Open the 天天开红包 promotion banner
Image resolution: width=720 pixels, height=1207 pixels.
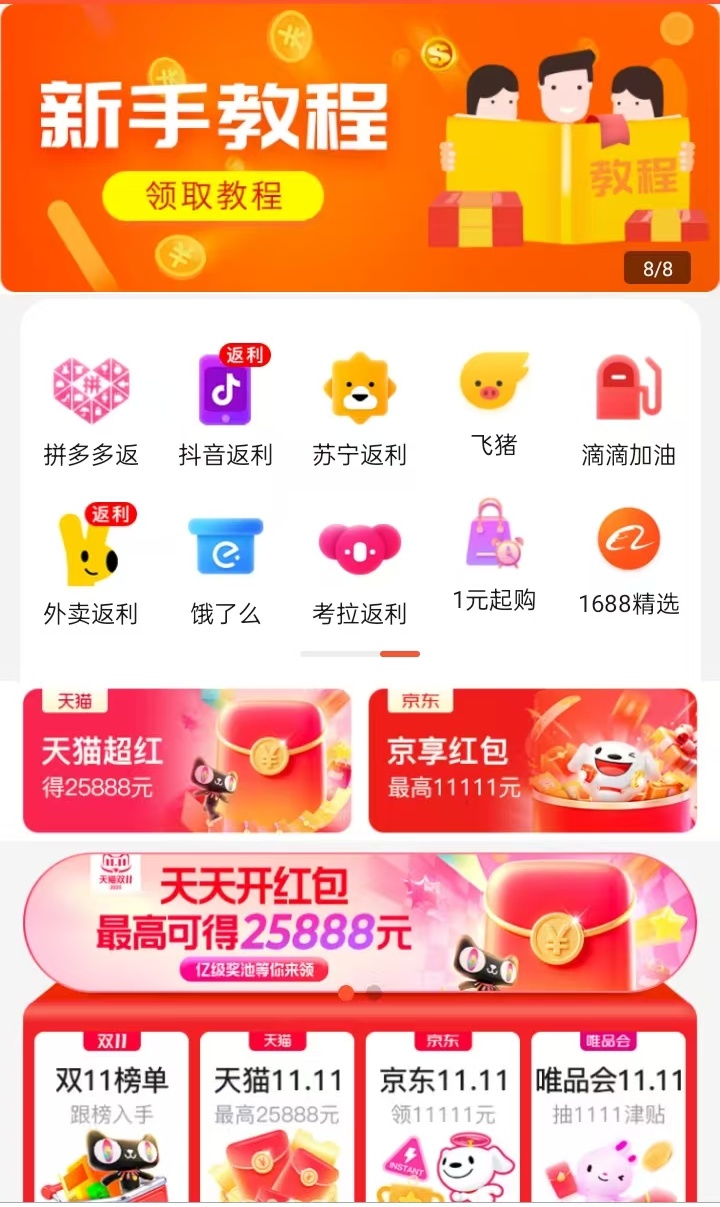pyautogui.click(x=360, y=920)
